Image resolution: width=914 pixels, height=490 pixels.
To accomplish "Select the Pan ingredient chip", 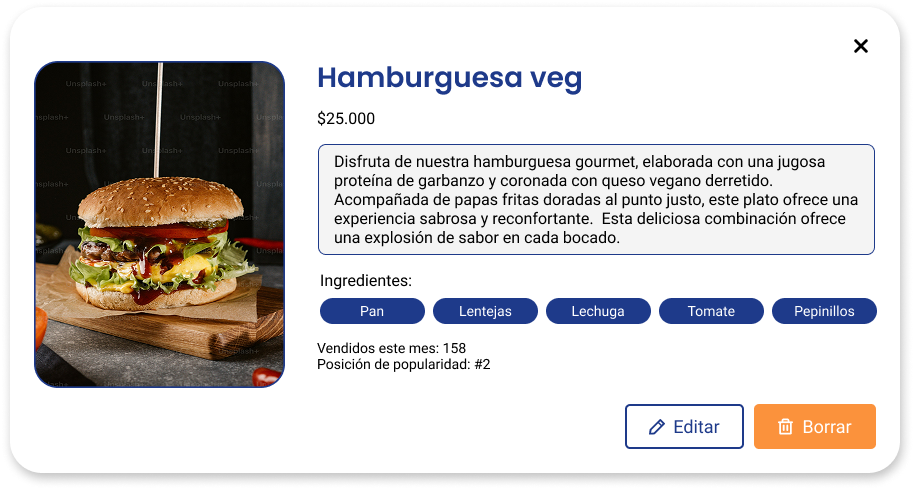I will pyautogui.click(x=372, y=311).
